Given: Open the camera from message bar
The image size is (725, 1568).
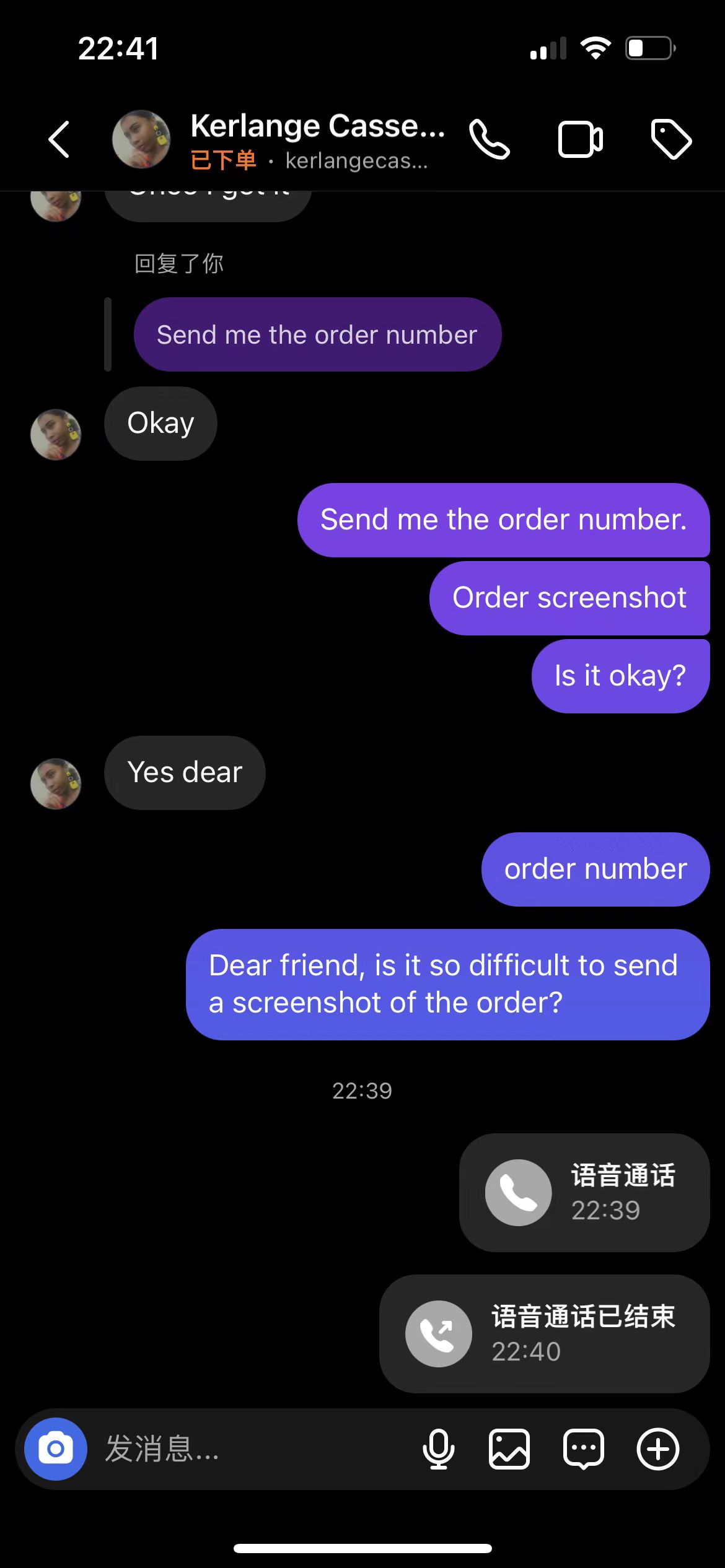Looking at the screenshot, I should [56, 1449].
